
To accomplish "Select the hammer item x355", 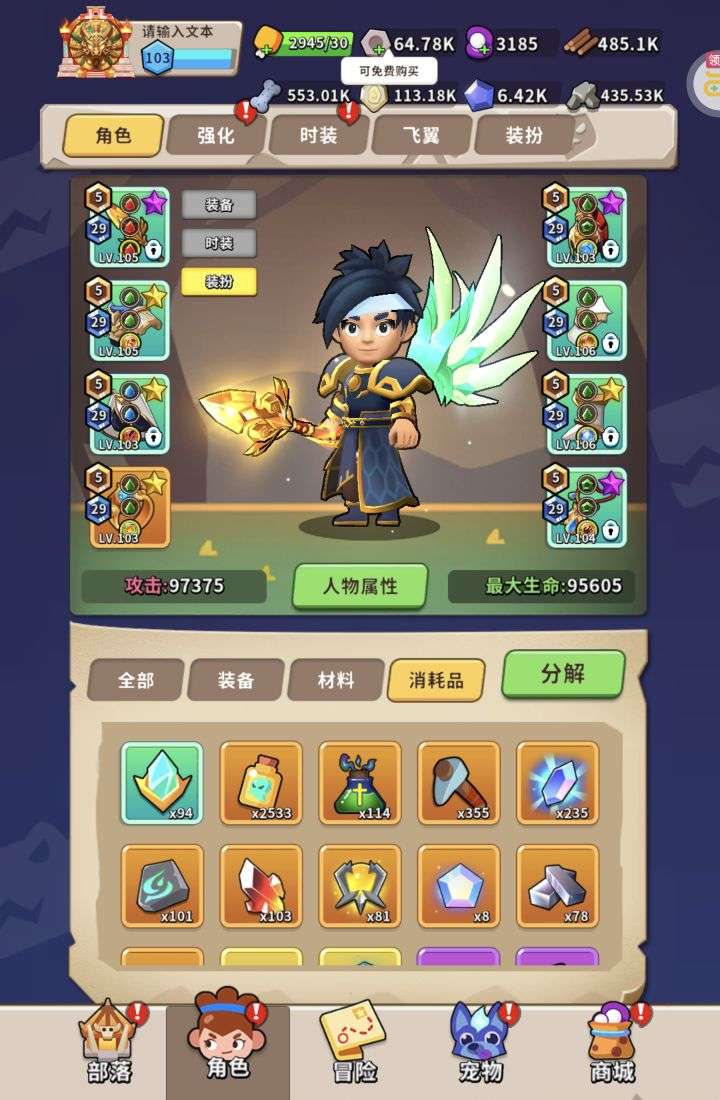I will [459, 782].
